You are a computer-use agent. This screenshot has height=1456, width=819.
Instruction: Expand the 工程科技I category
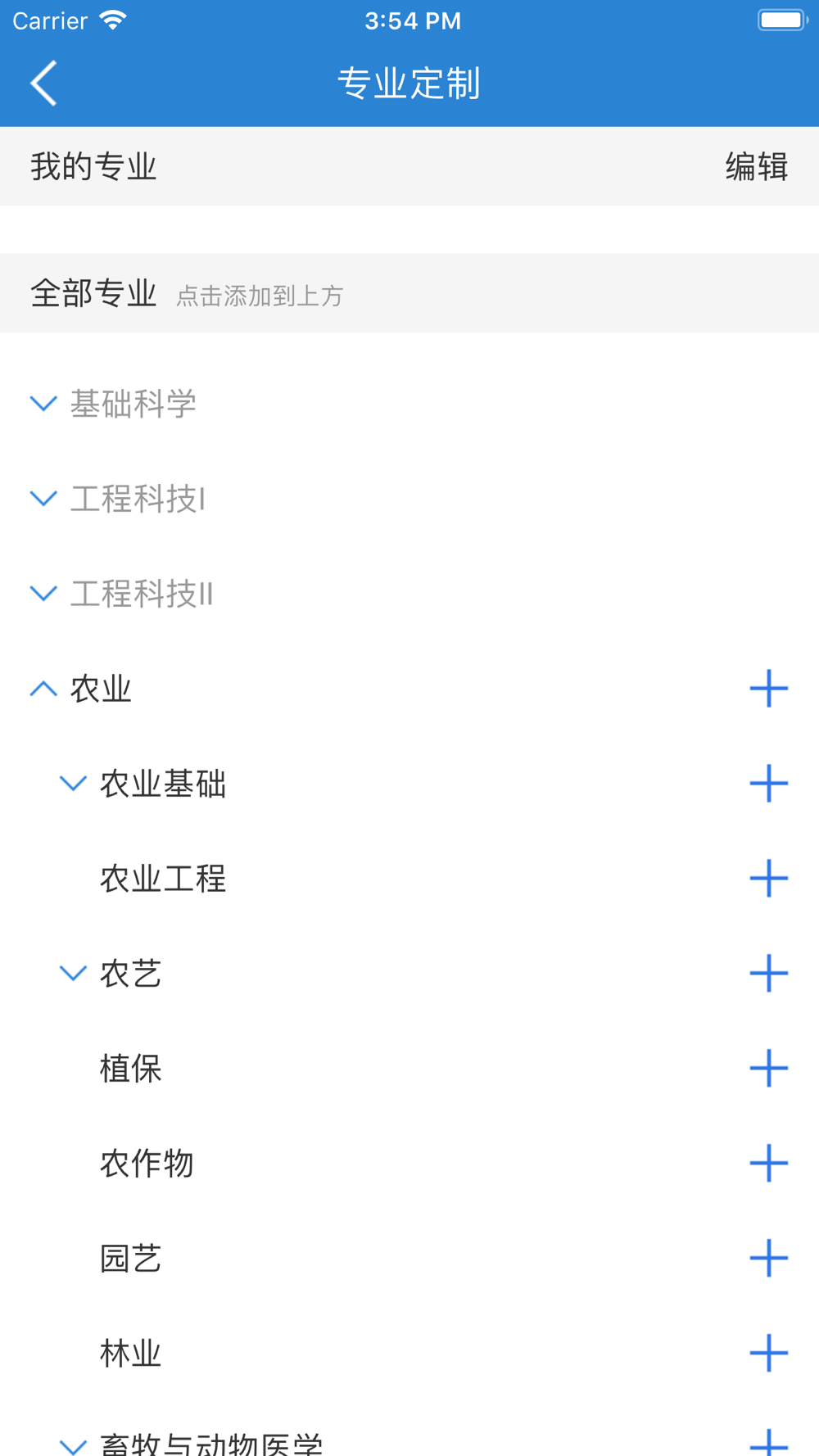(x=43, y=499)
